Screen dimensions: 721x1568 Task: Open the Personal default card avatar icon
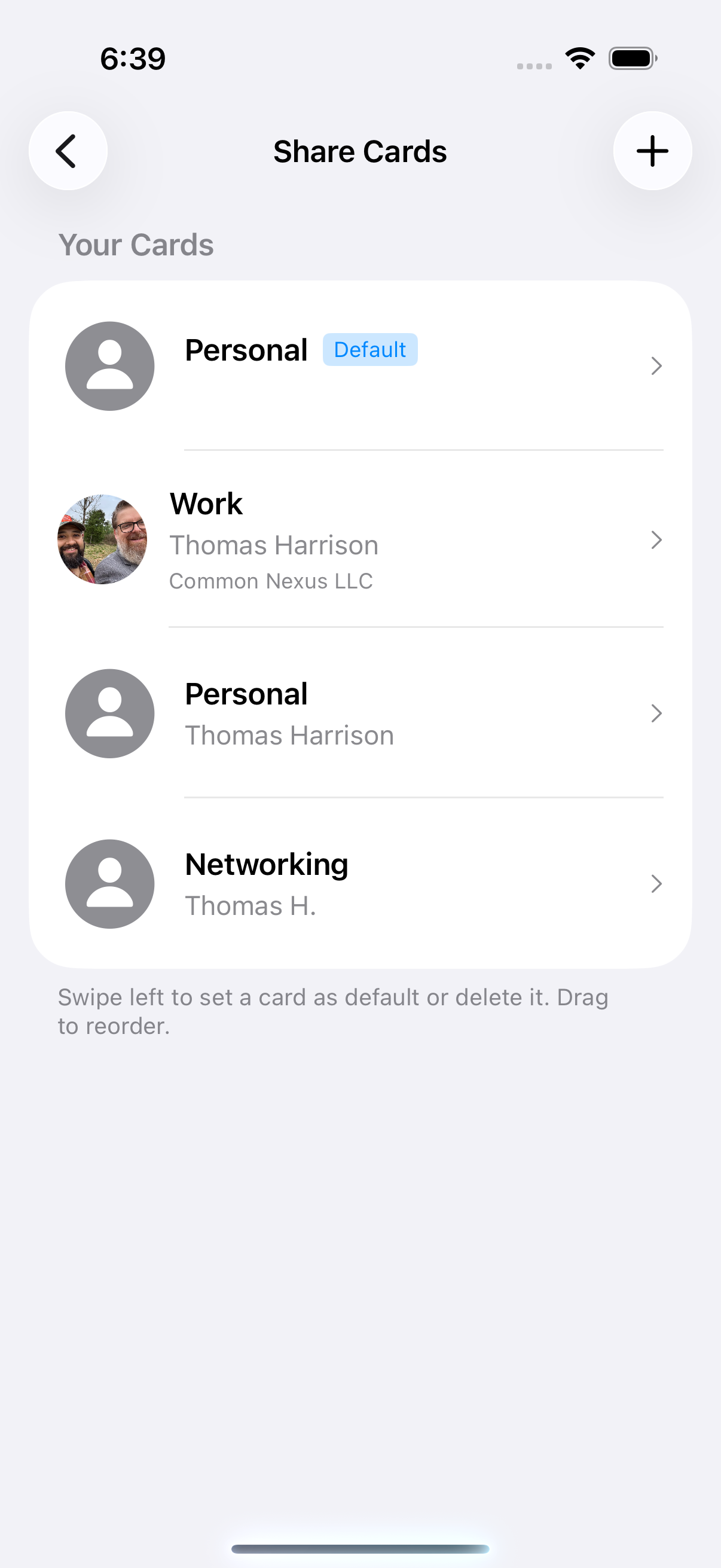(x=109, y=365)
